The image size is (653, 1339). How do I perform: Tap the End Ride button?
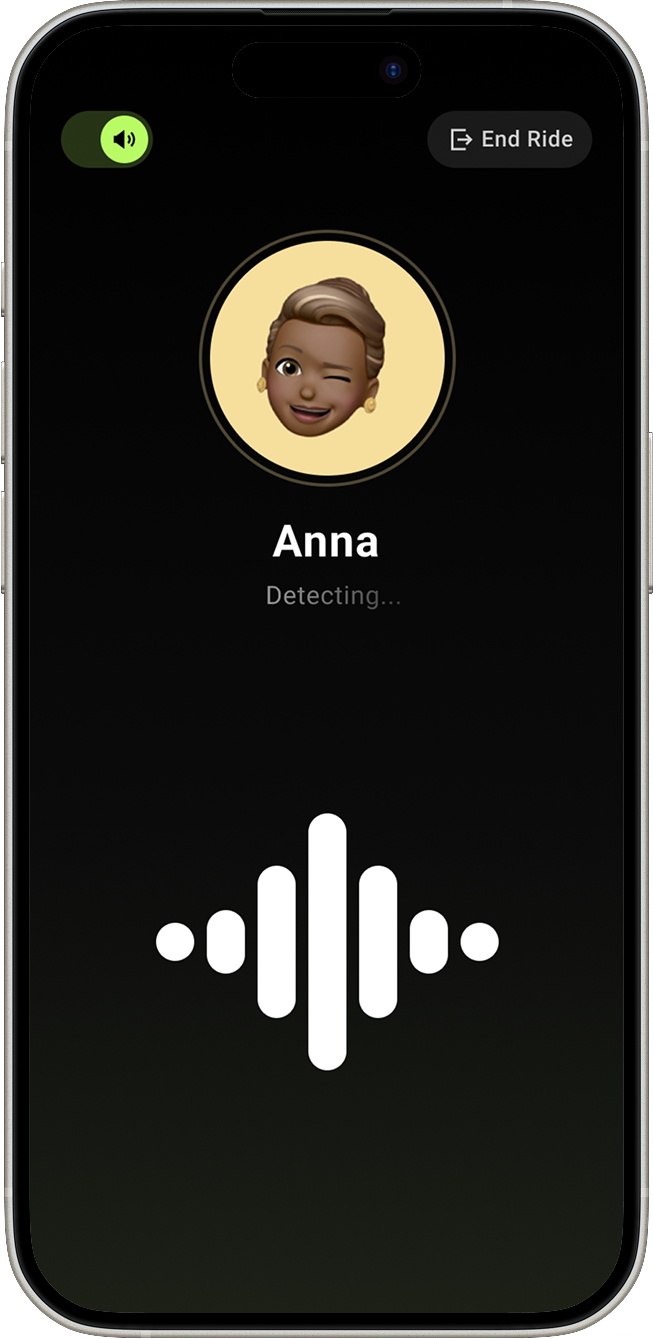click(510, 139)
